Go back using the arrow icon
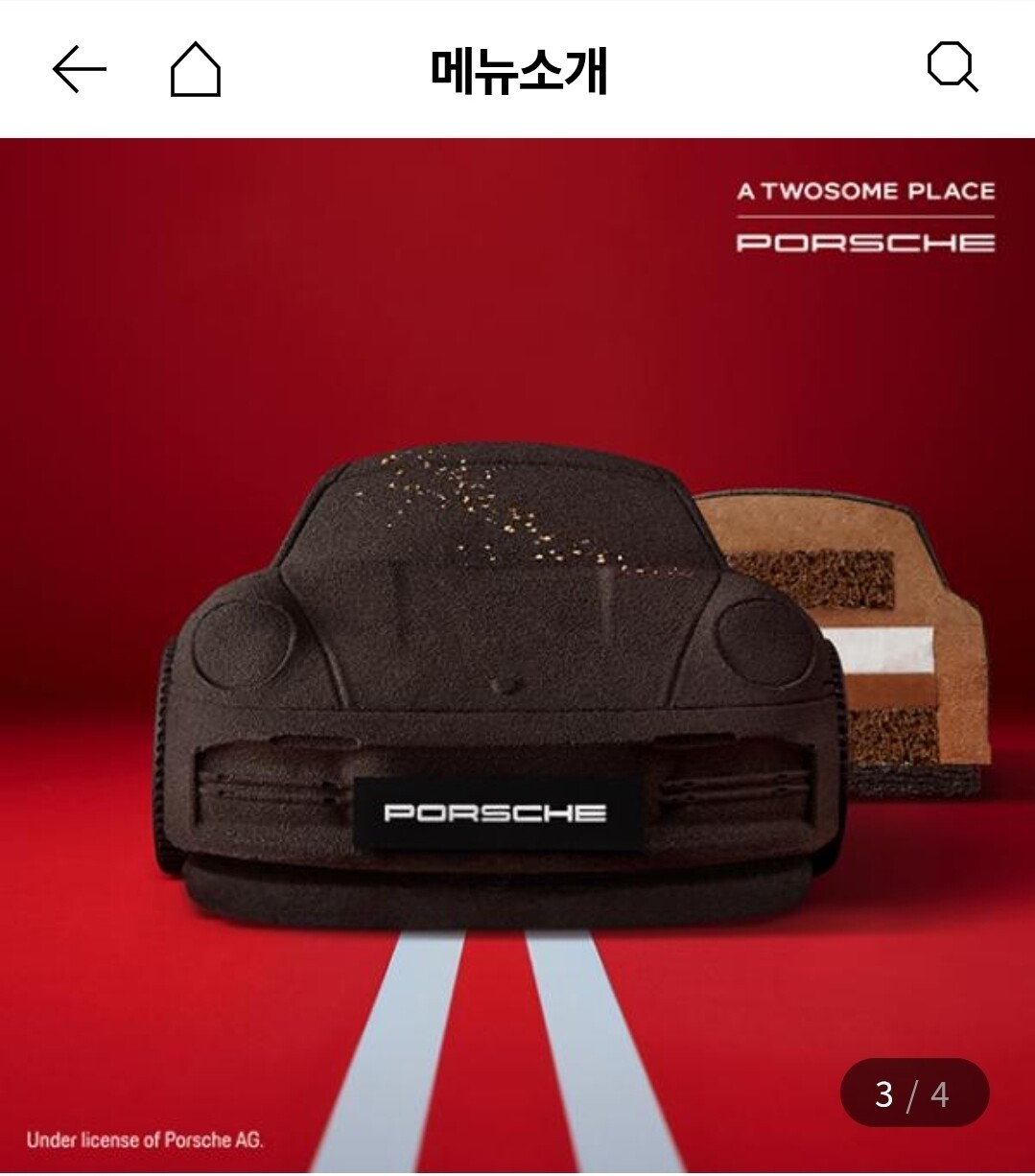The height and width of the screenshot is (1176, 1035). click(x=79, y=70)
